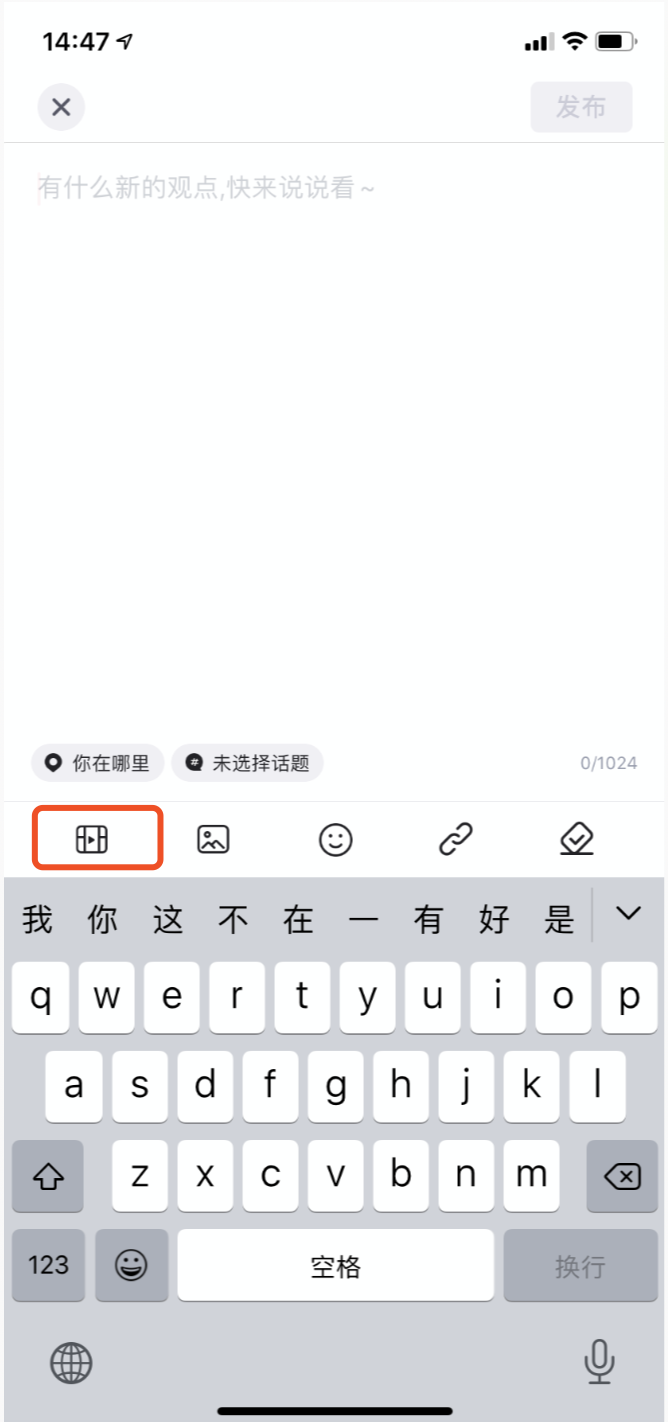This screenshot has width=668, height=1422.
Task: Tap the 发布 publish button
Action: [581, 107]
